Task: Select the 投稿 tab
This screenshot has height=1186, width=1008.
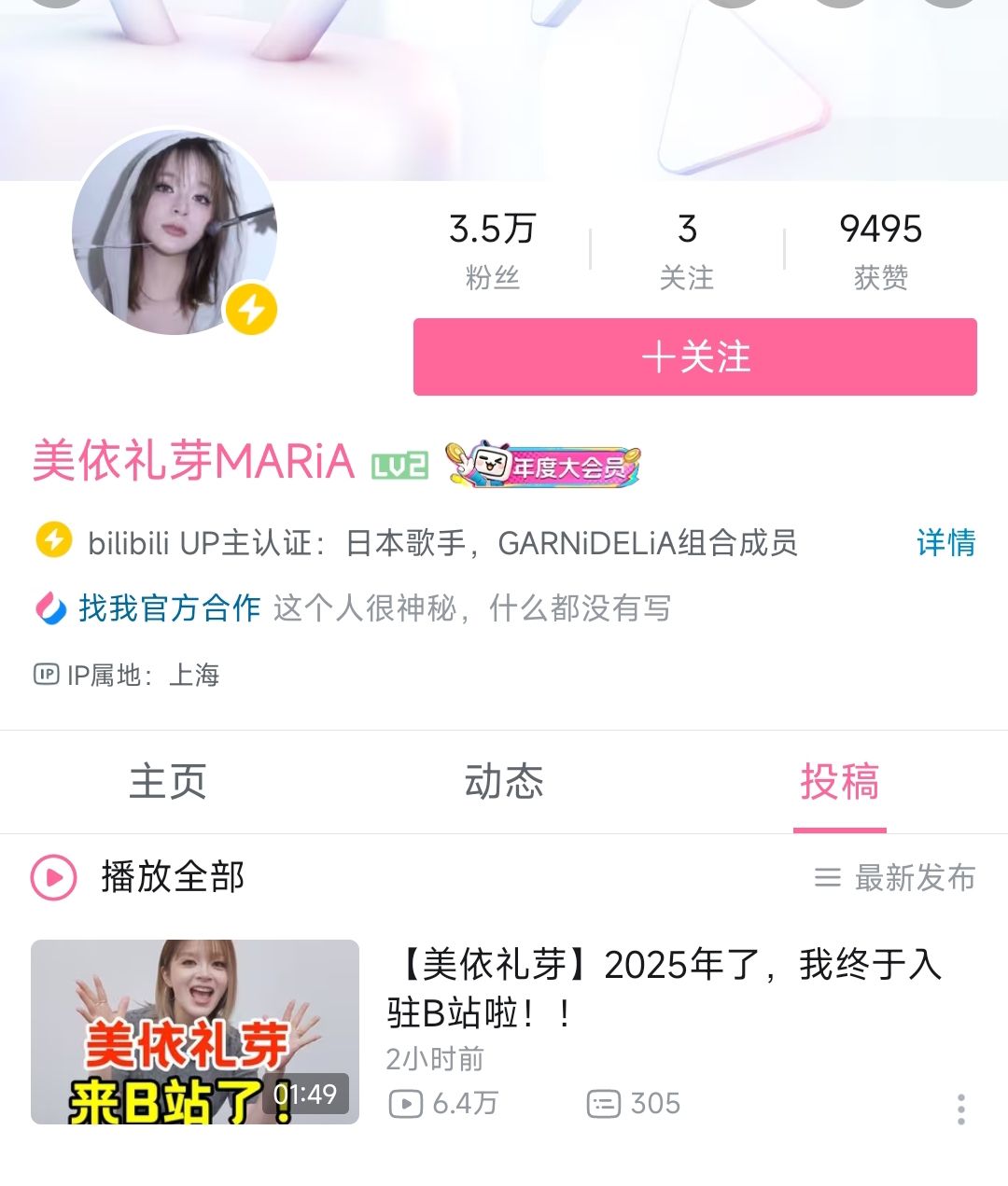Action: [839, 782]
